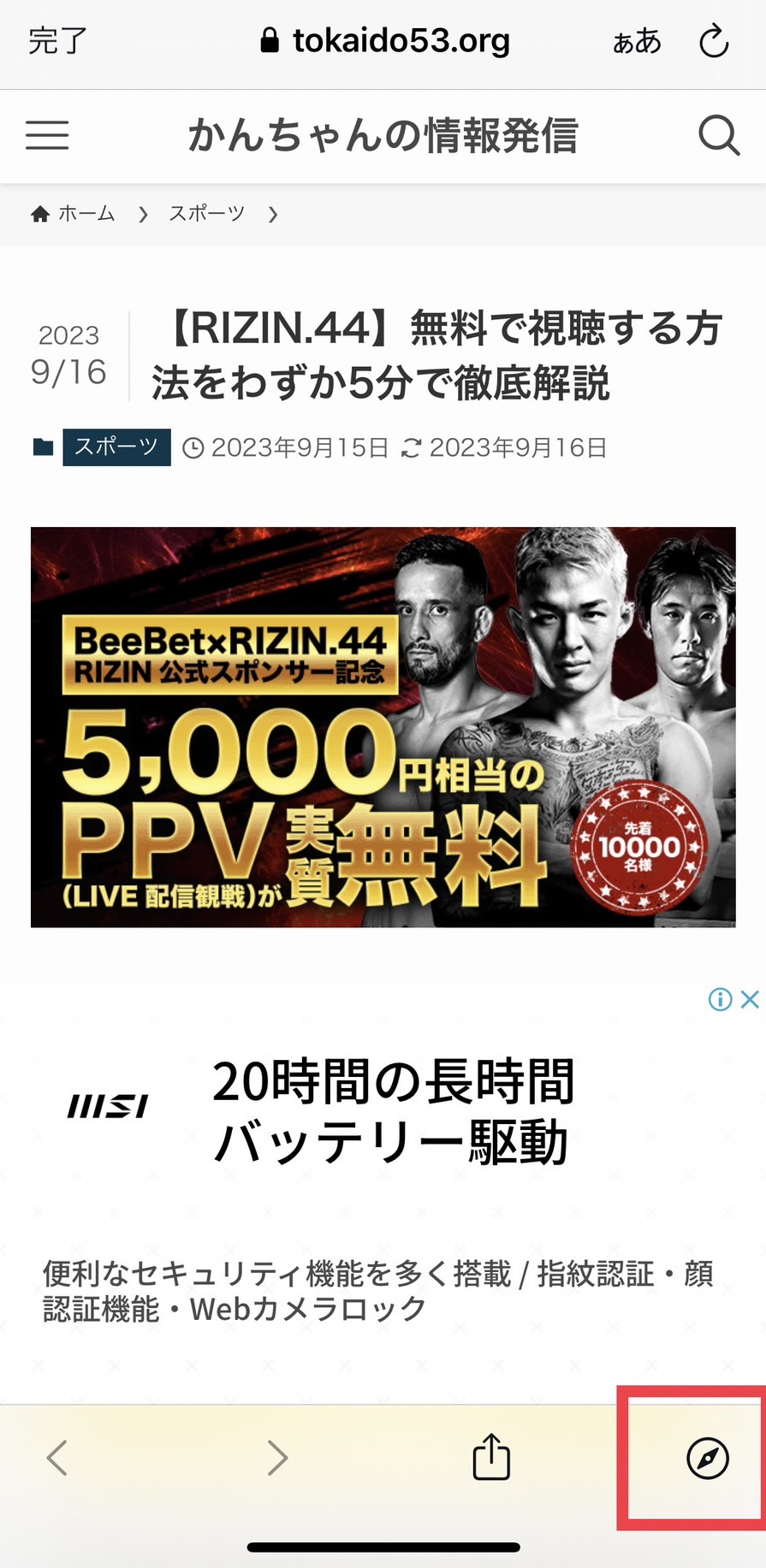Share this page
Screen dimensions: 766x1568
(491, 1456)
